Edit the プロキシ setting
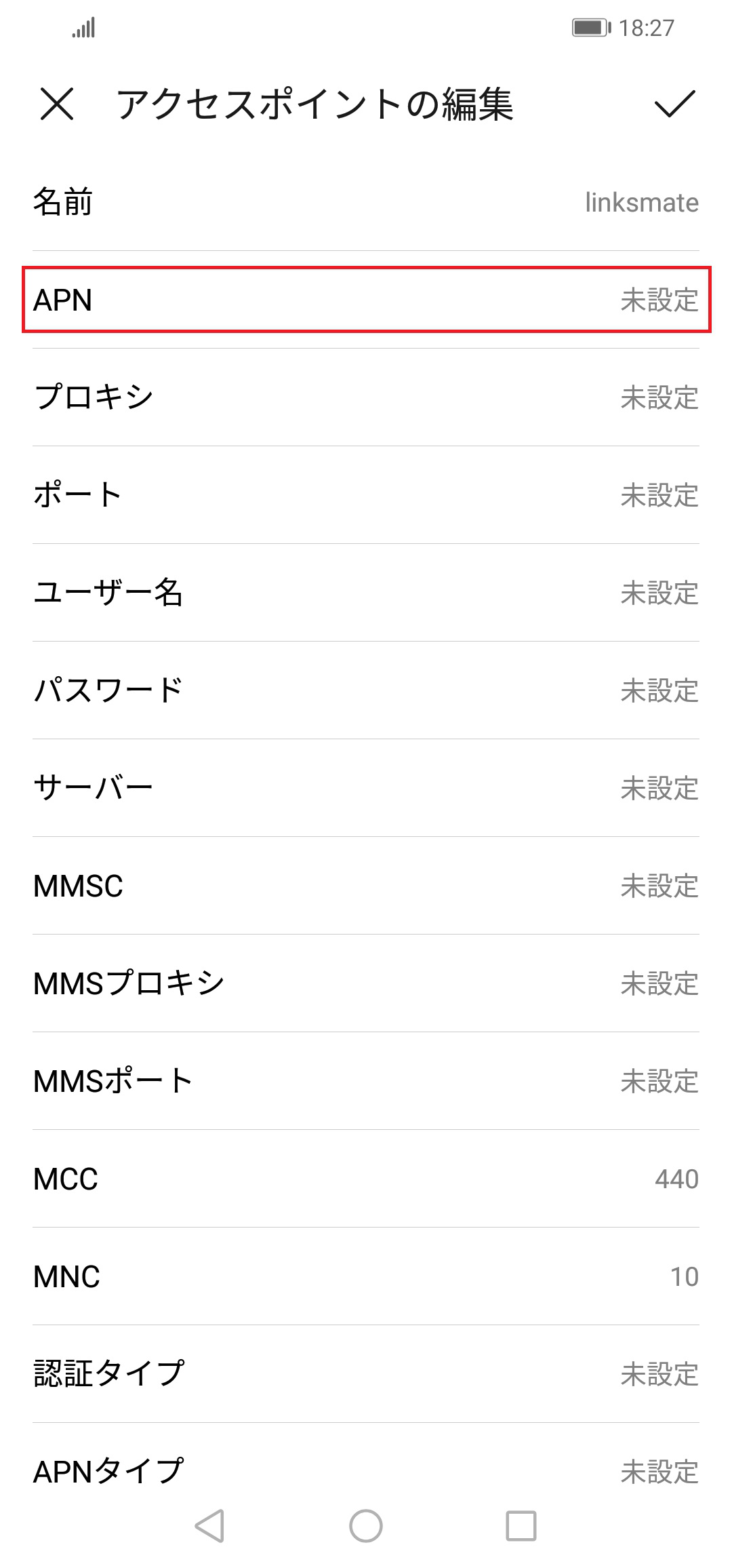The image size is (732, 1568). pos(366,397)
